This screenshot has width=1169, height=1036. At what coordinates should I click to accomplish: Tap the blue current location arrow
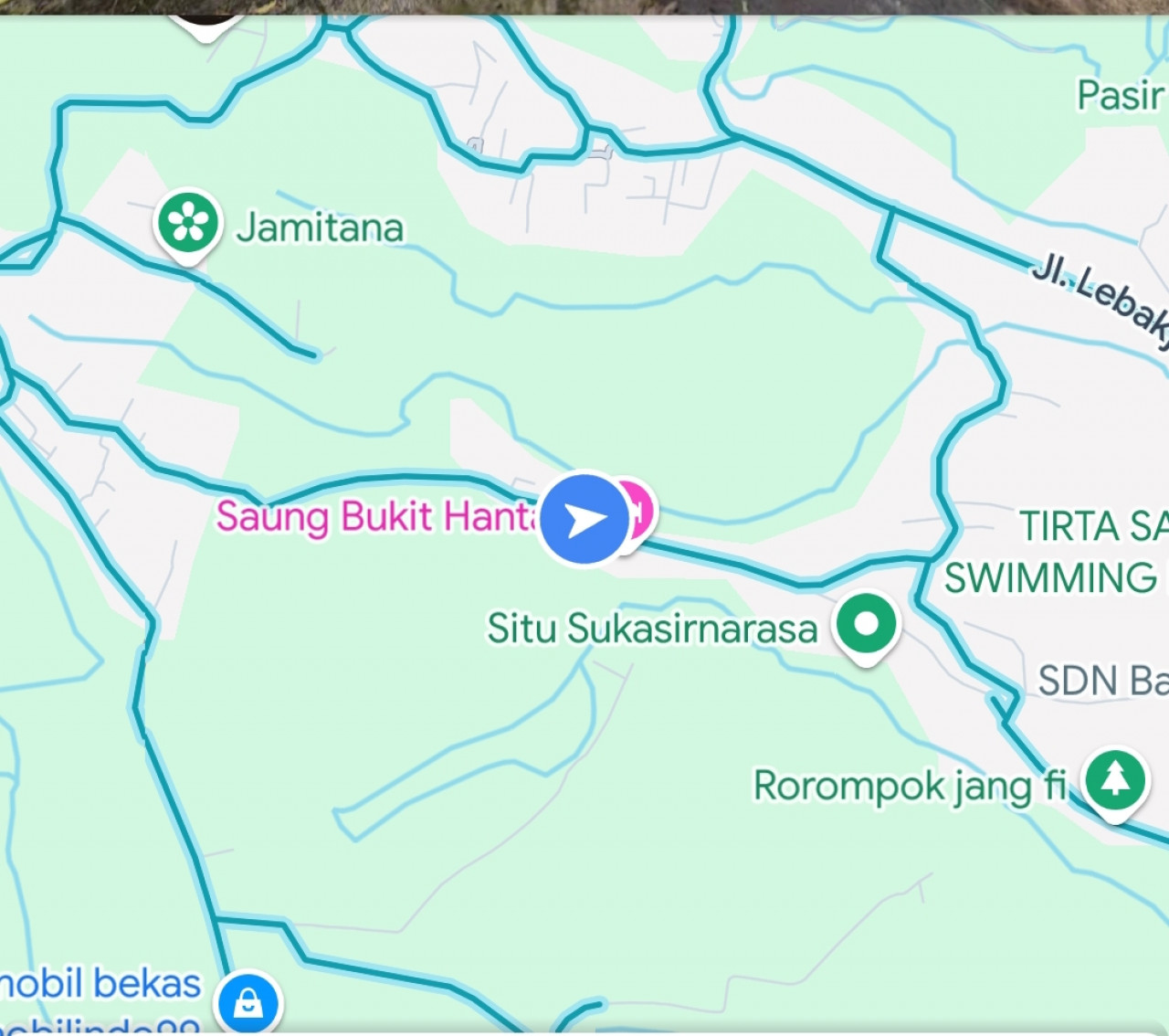click(x=584, y=519)
